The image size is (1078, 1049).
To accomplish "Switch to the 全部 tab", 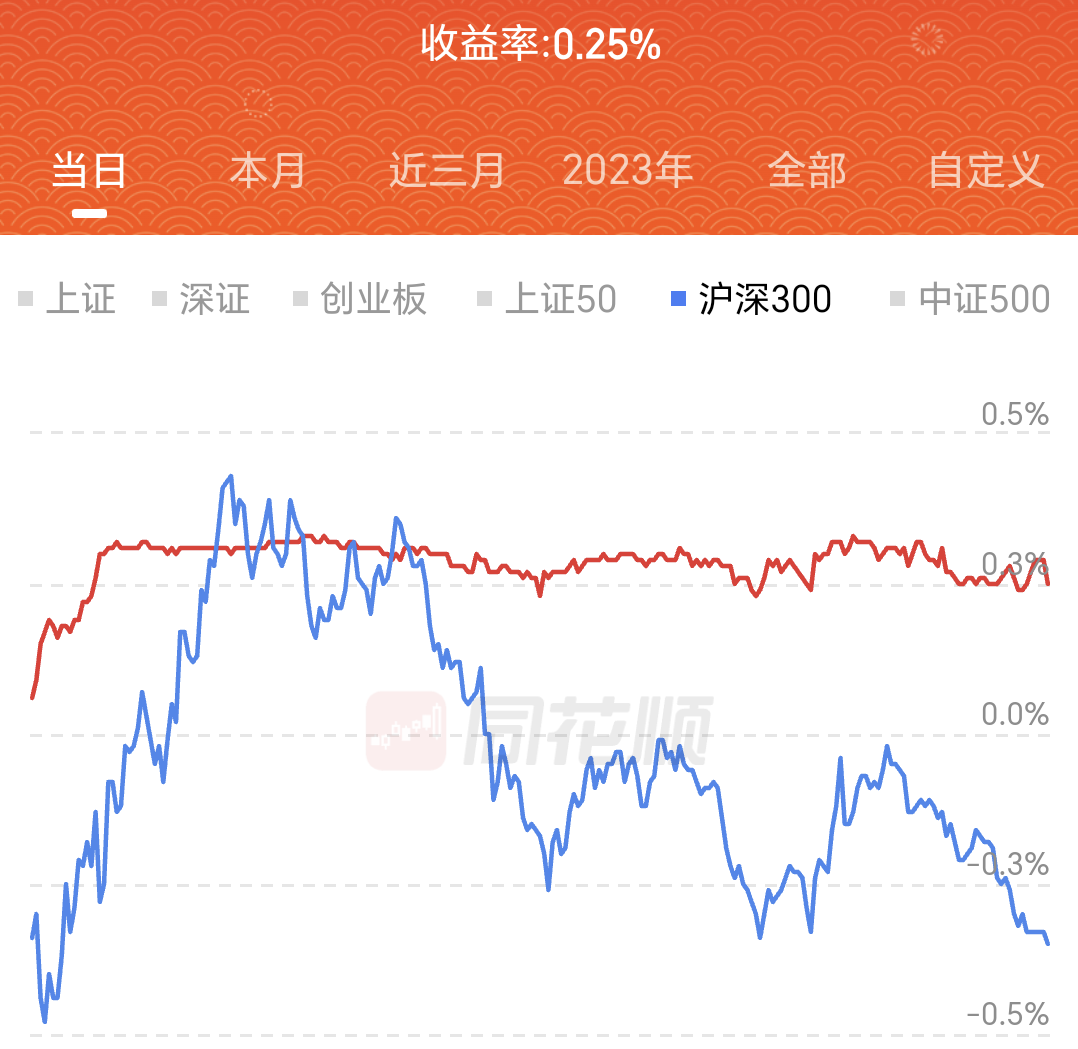I will pos(807,170).
